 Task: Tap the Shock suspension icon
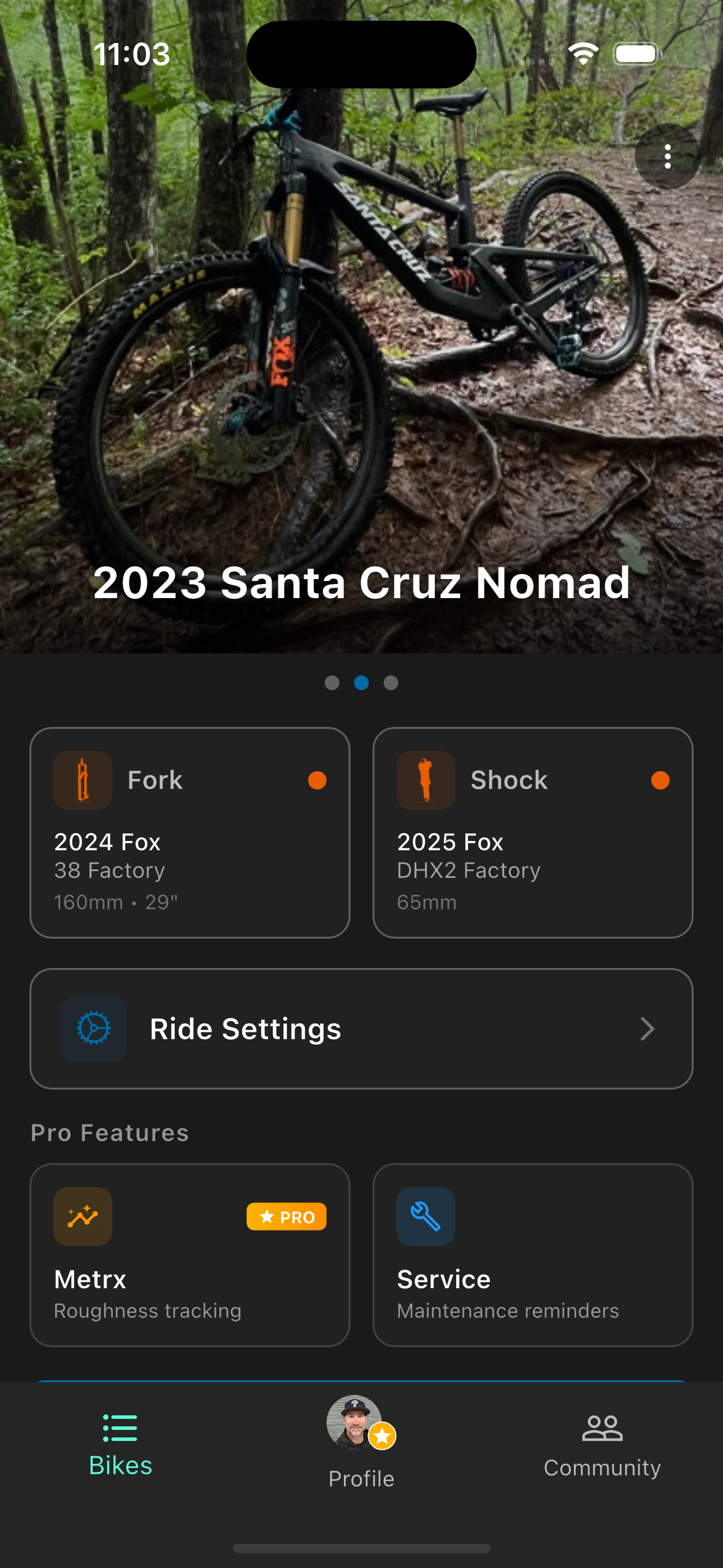click(426, 780)
